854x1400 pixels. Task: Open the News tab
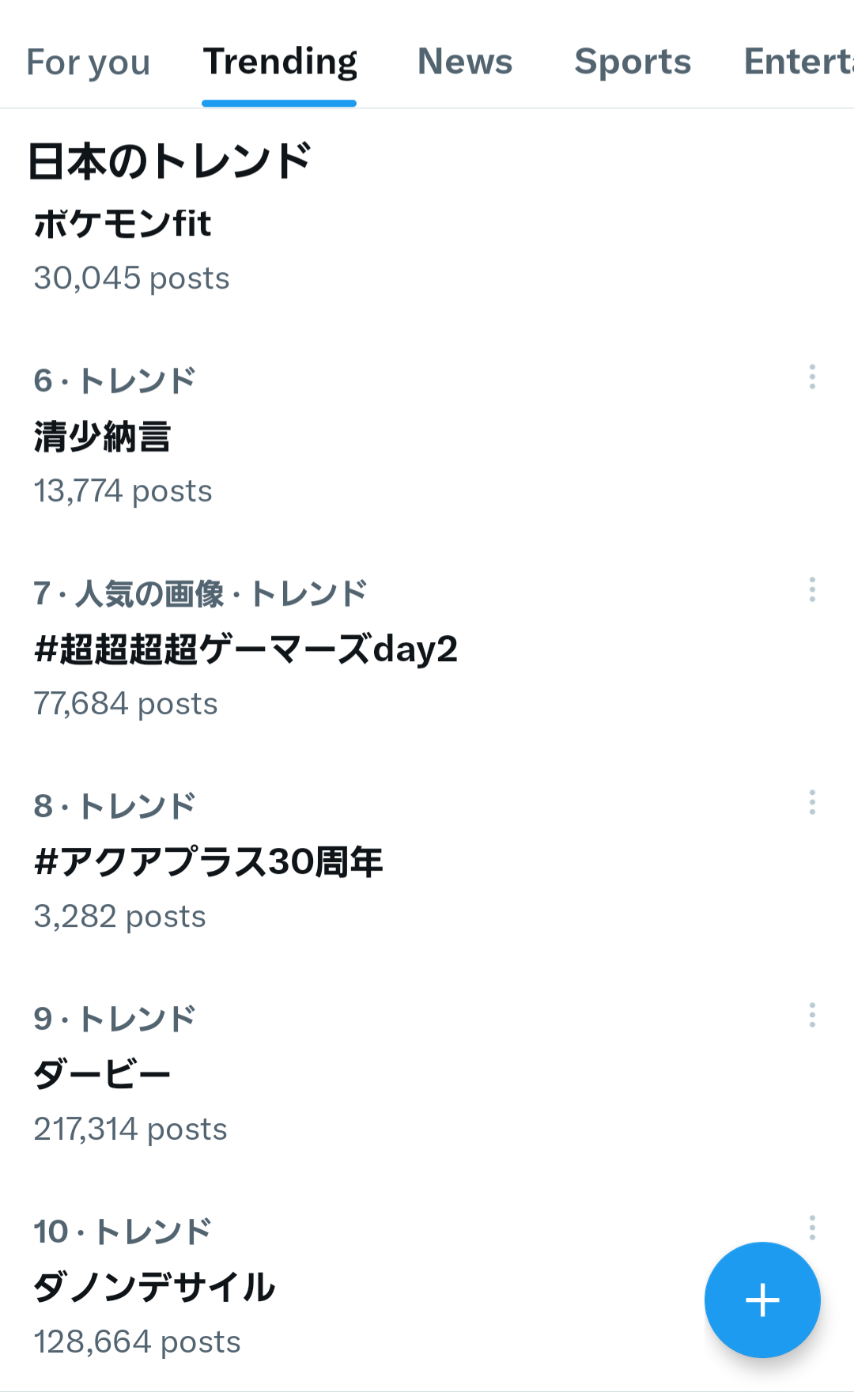click(465, 62)
